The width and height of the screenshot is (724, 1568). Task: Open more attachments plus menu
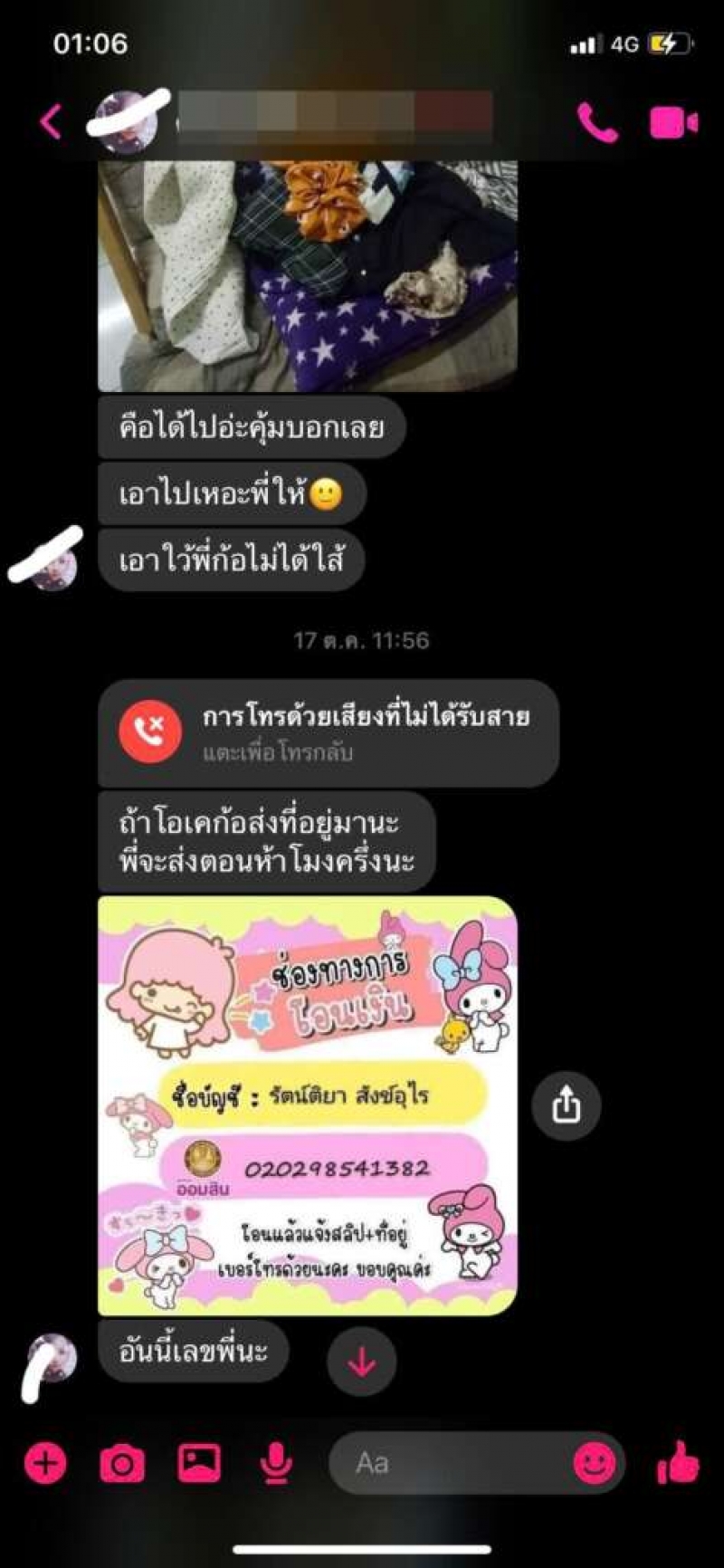pyautogui.click(x=45, y=1464)
